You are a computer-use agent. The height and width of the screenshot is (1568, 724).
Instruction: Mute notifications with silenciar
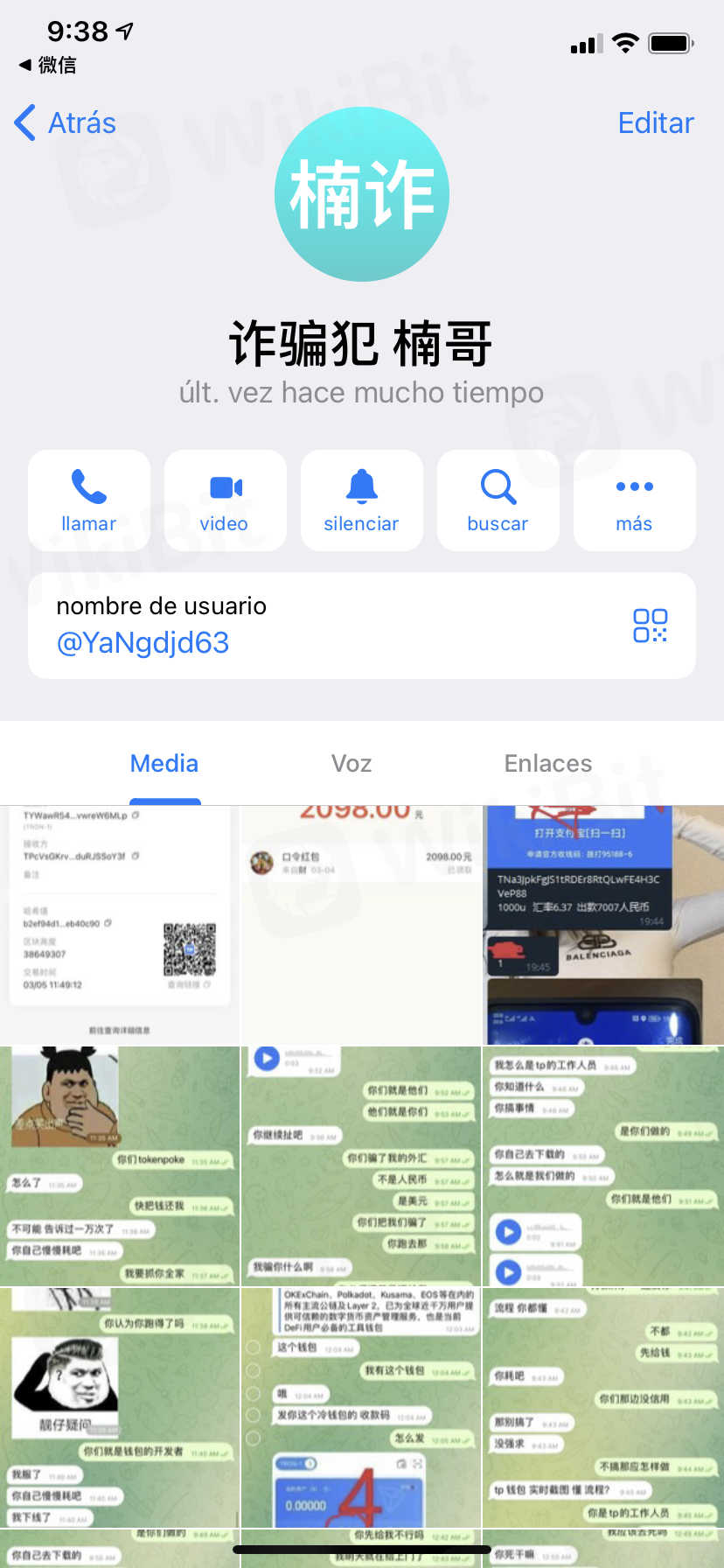click(361, 500)
